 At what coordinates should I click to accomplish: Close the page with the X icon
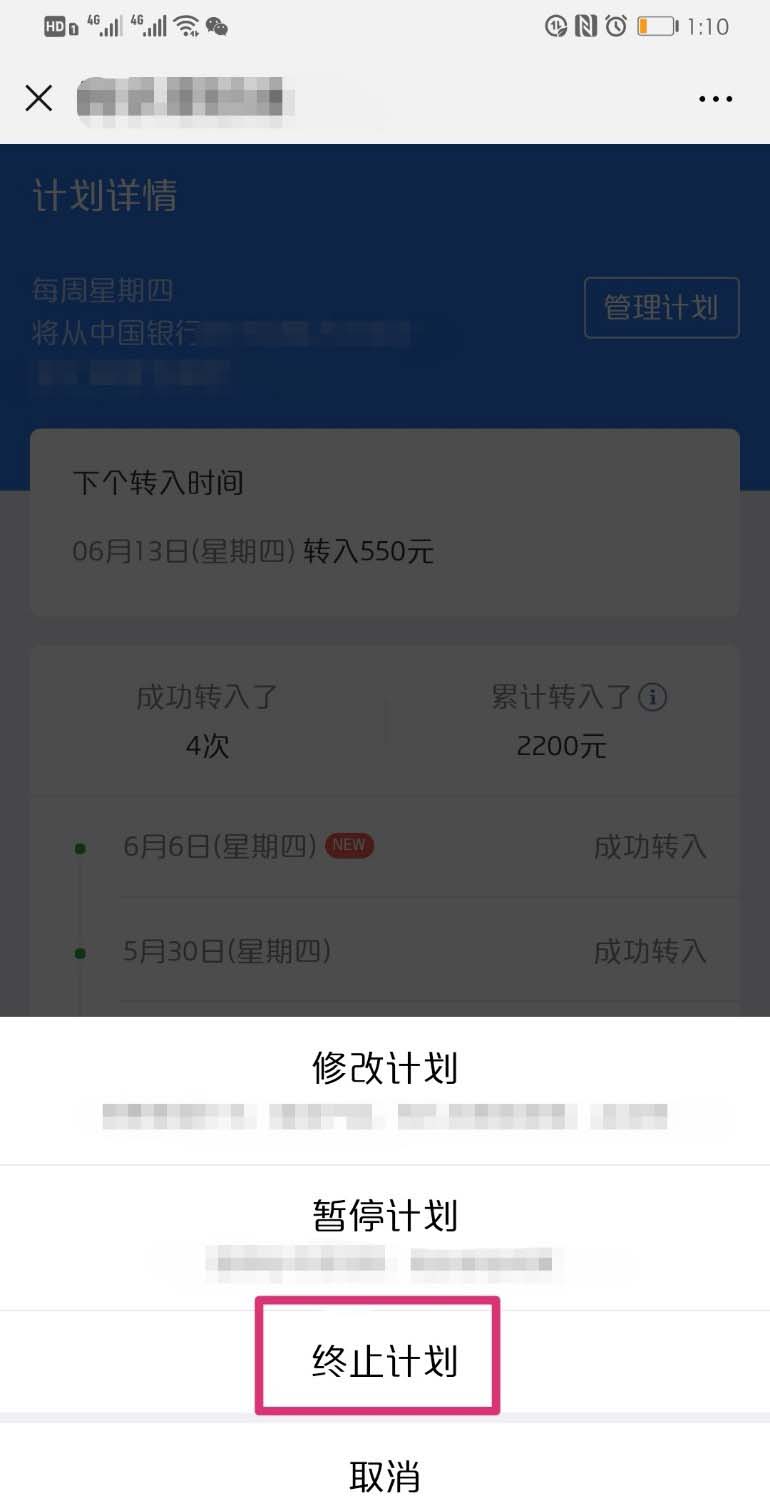(39, 98)
